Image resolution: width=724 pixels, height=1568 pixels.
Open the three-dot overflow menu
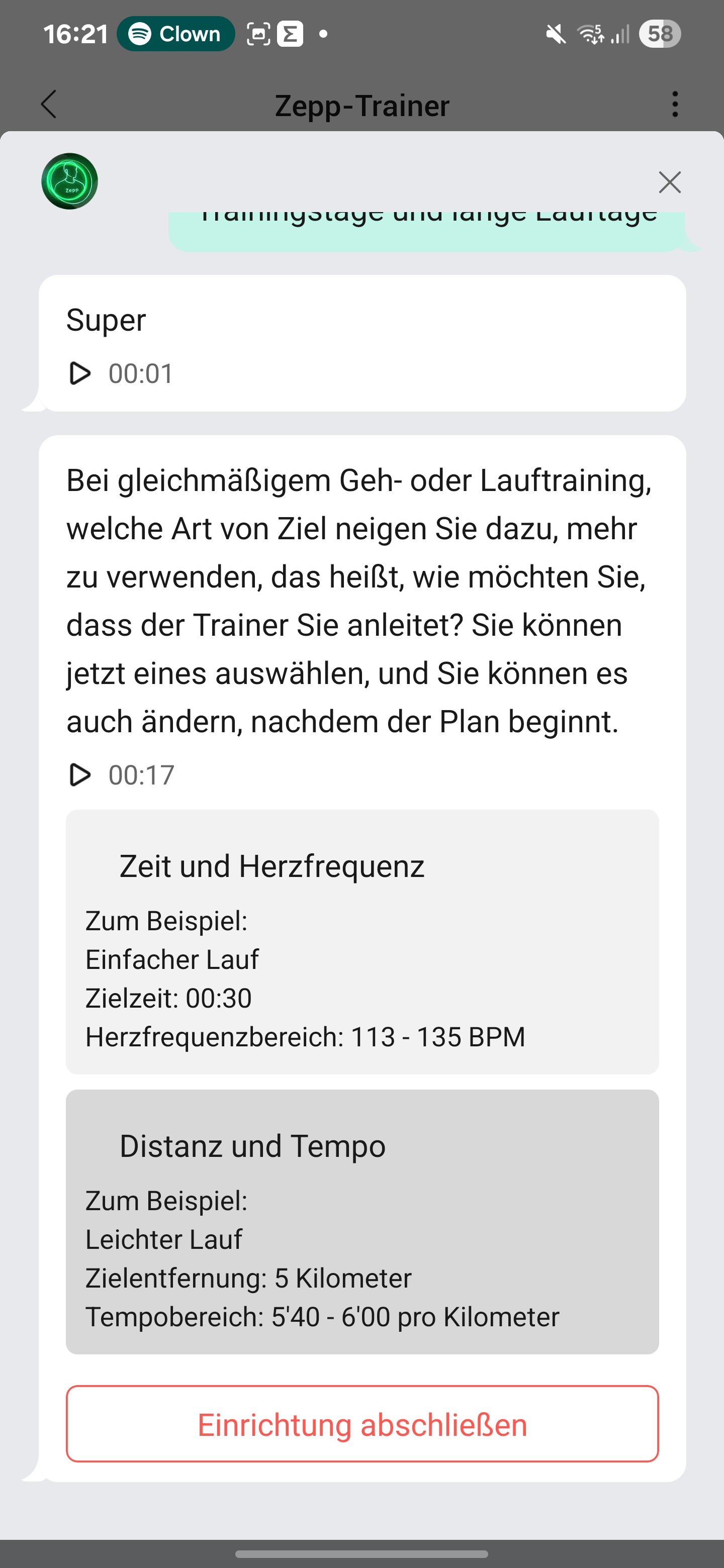point(675,105)
